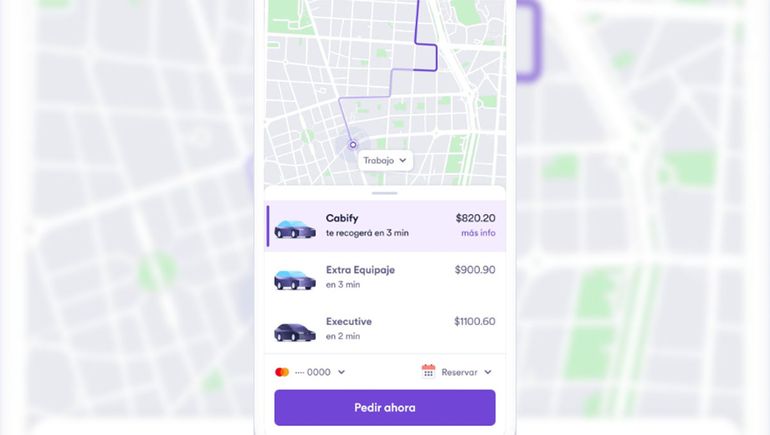This screenshot has width=770, height=435.
Task: Select the Cabify ride option
Action: pos(385,226)
